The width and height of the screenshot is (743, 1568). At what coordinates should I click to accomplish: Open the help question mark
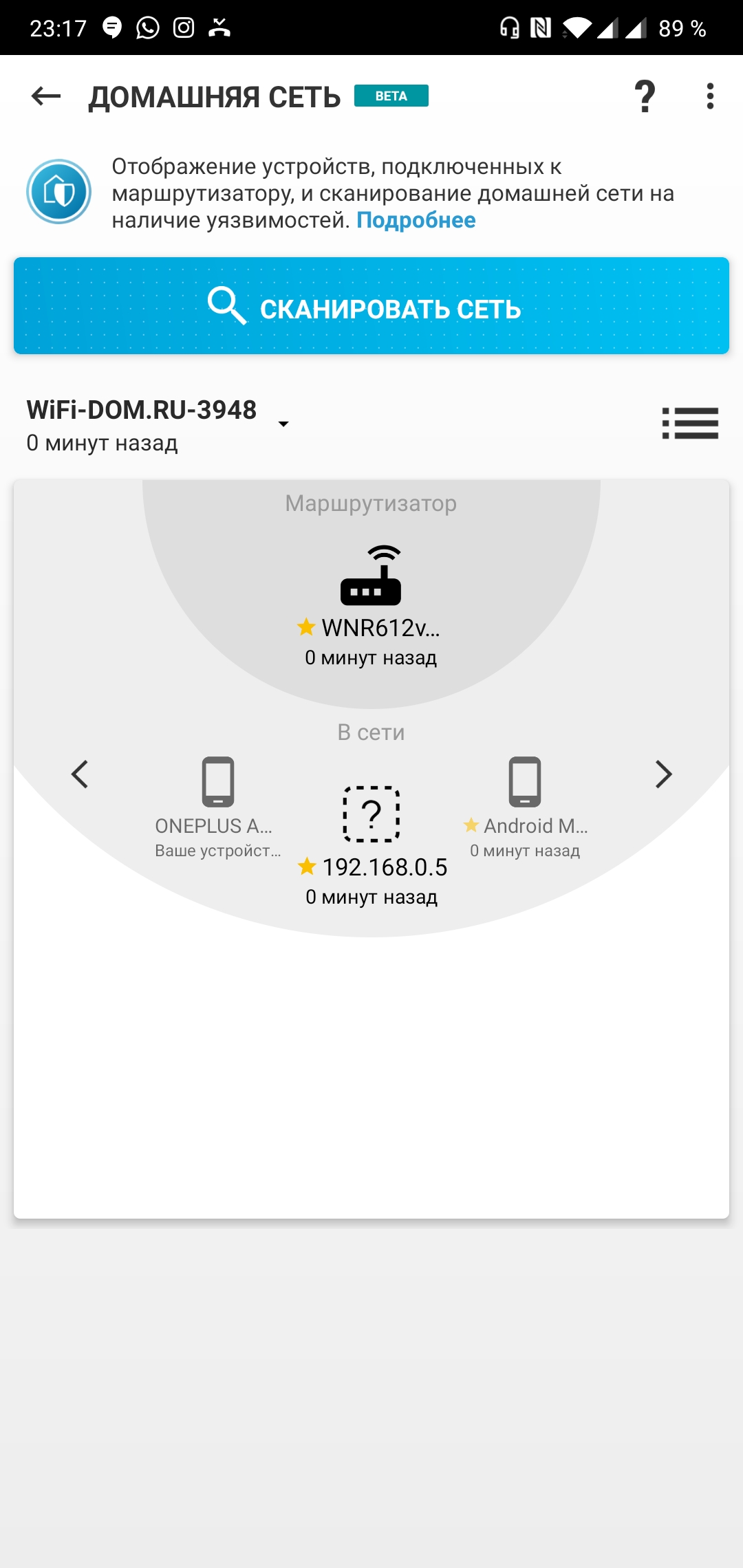pyautogui.click(x=645, y=96)
